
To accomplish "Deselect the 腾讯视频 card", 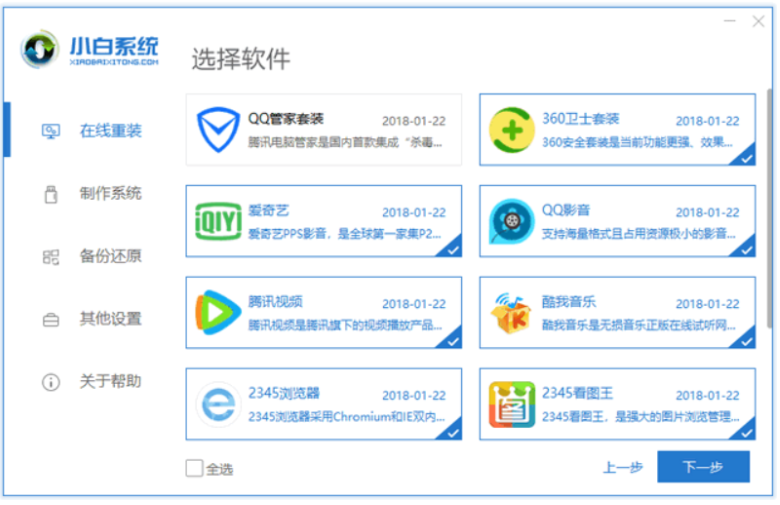I will click(324, 313).
